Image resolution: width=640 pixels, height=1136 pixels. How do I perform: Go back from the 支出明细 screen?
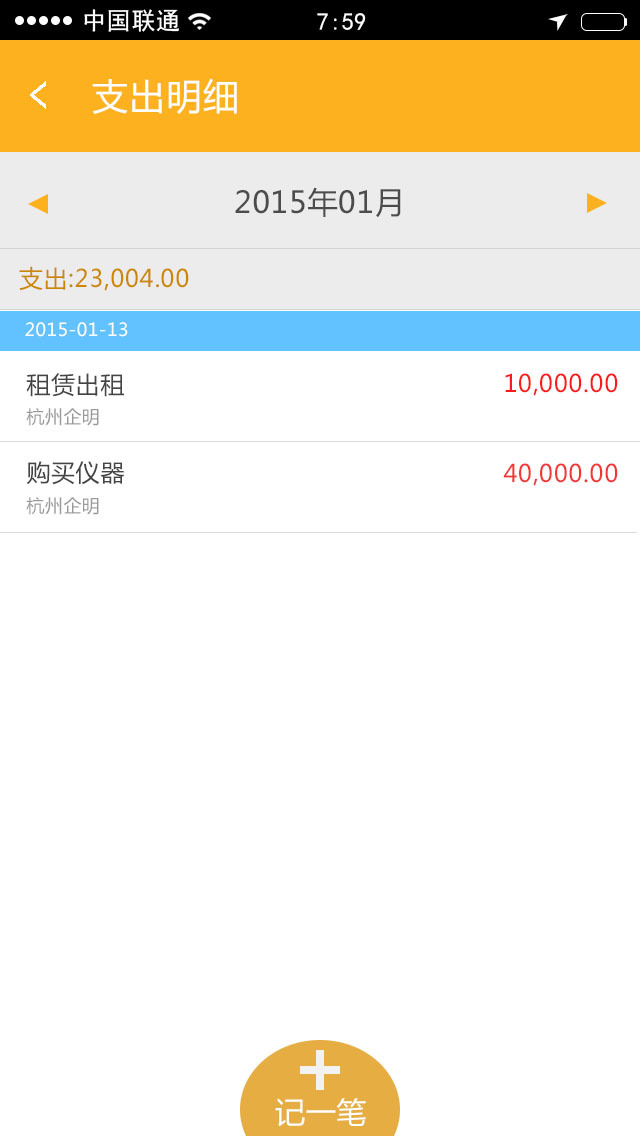pyautogui.click(x=38, y=96)
